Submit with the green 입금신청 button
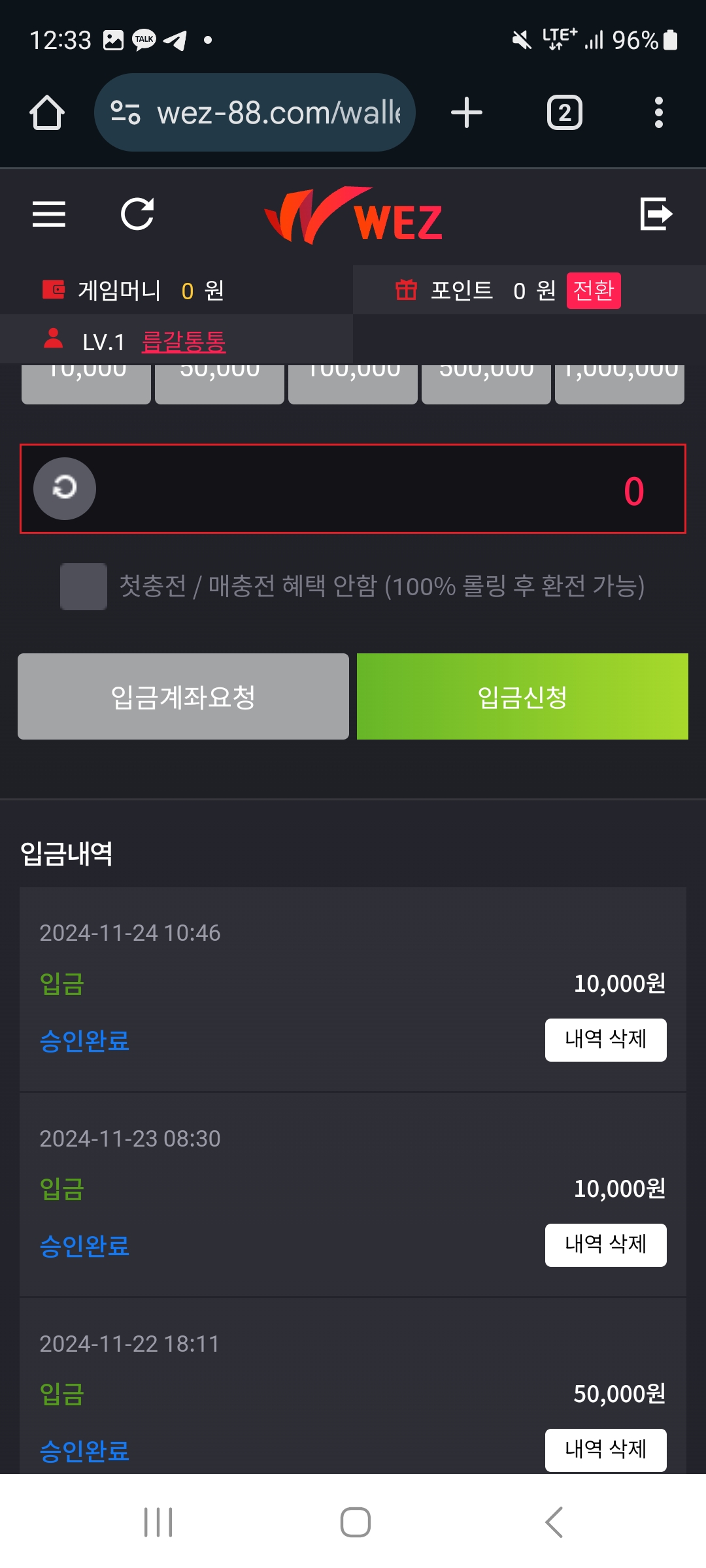This screenshot has width=706, height=1568. (522, 696)
